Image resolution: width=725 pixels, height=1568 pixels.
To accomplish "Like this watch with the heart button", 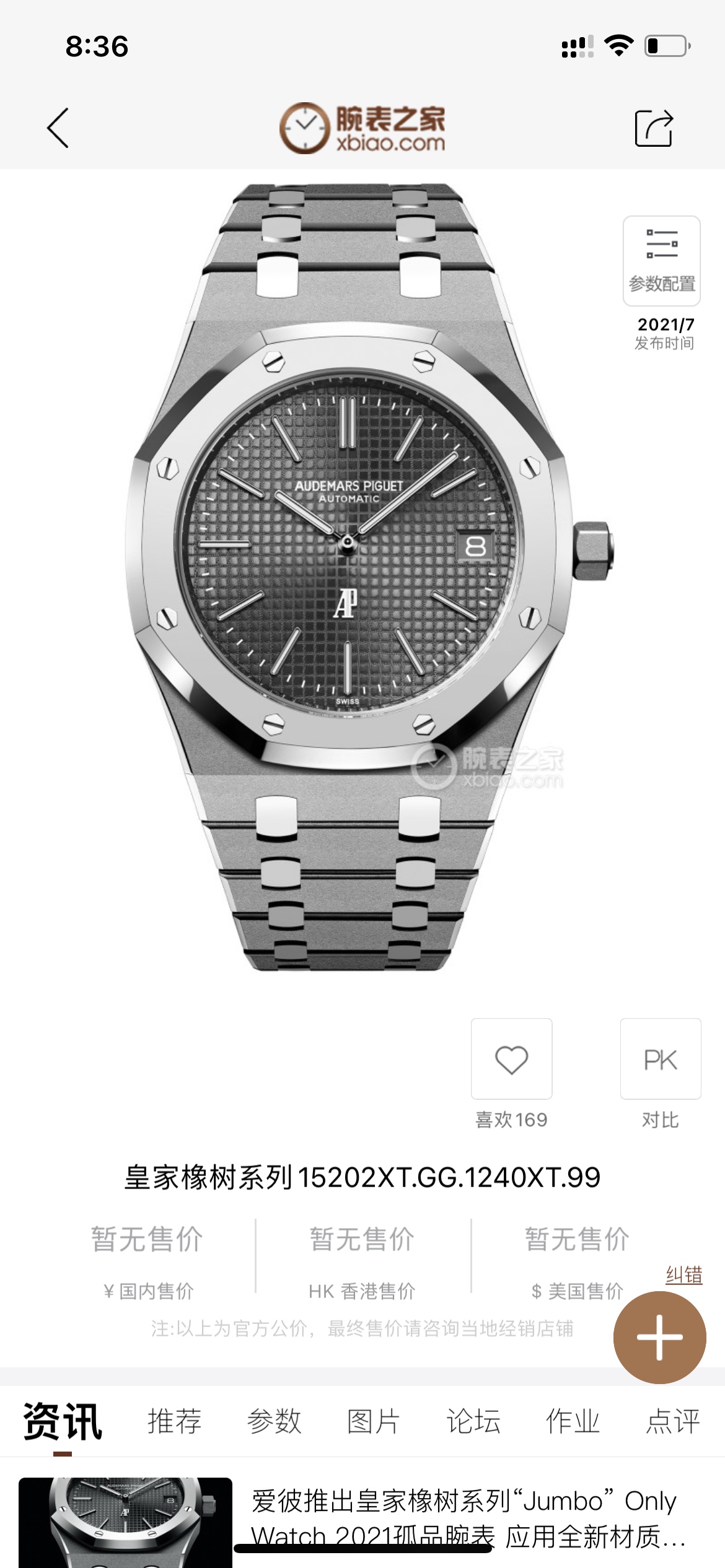I will pyautogui.click(x=511, y=1059).
